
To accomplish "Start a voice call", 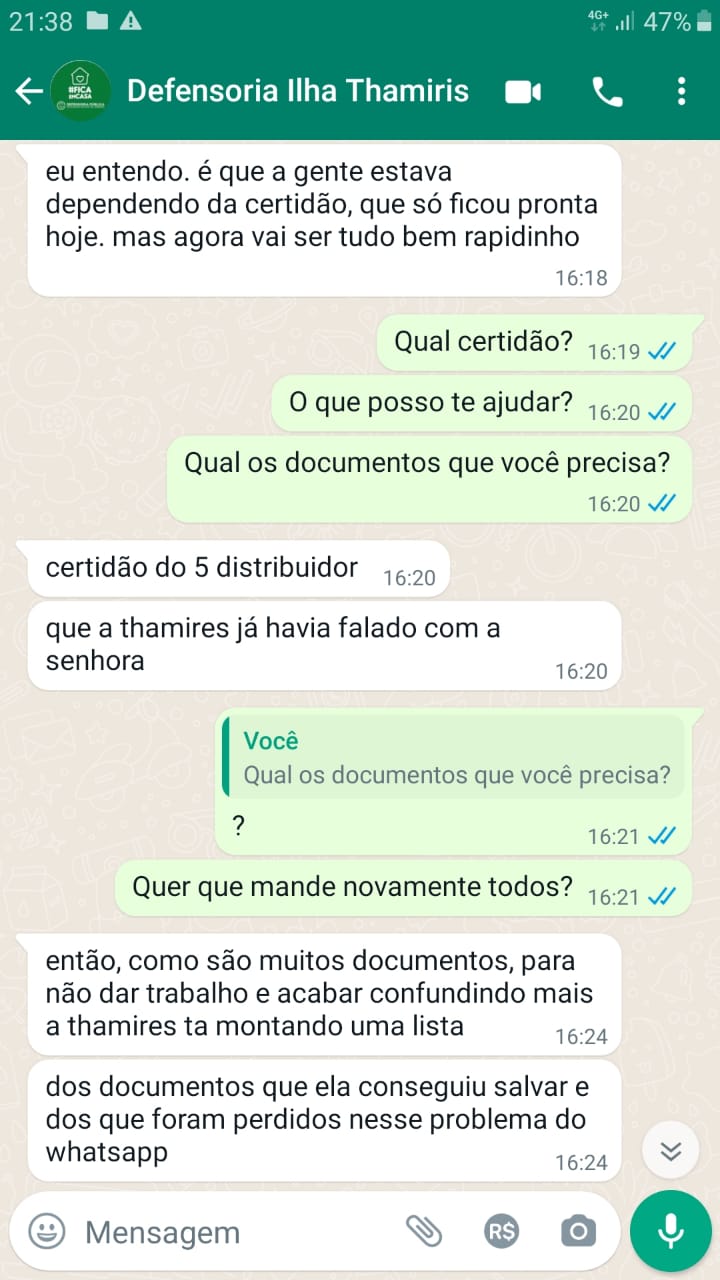I will point(607,92).
